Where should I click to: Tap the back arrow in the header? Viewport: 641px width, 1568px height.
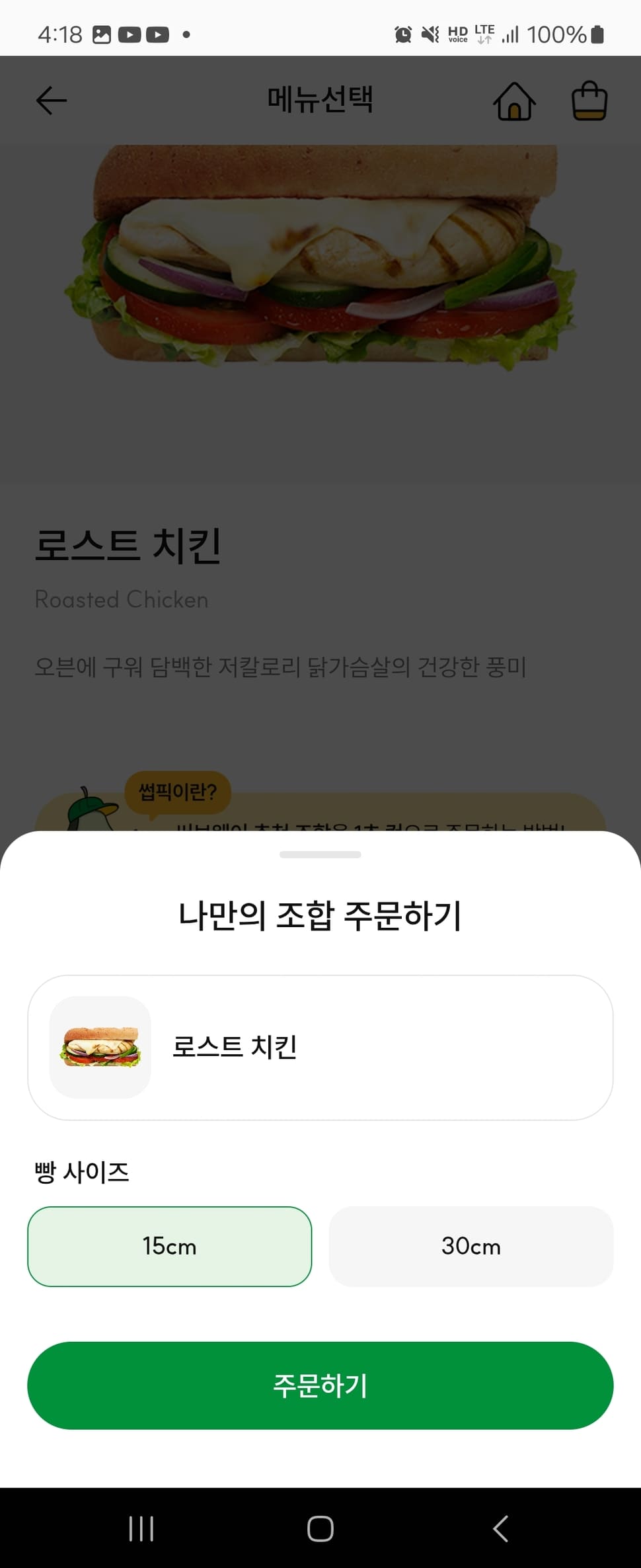52,101
